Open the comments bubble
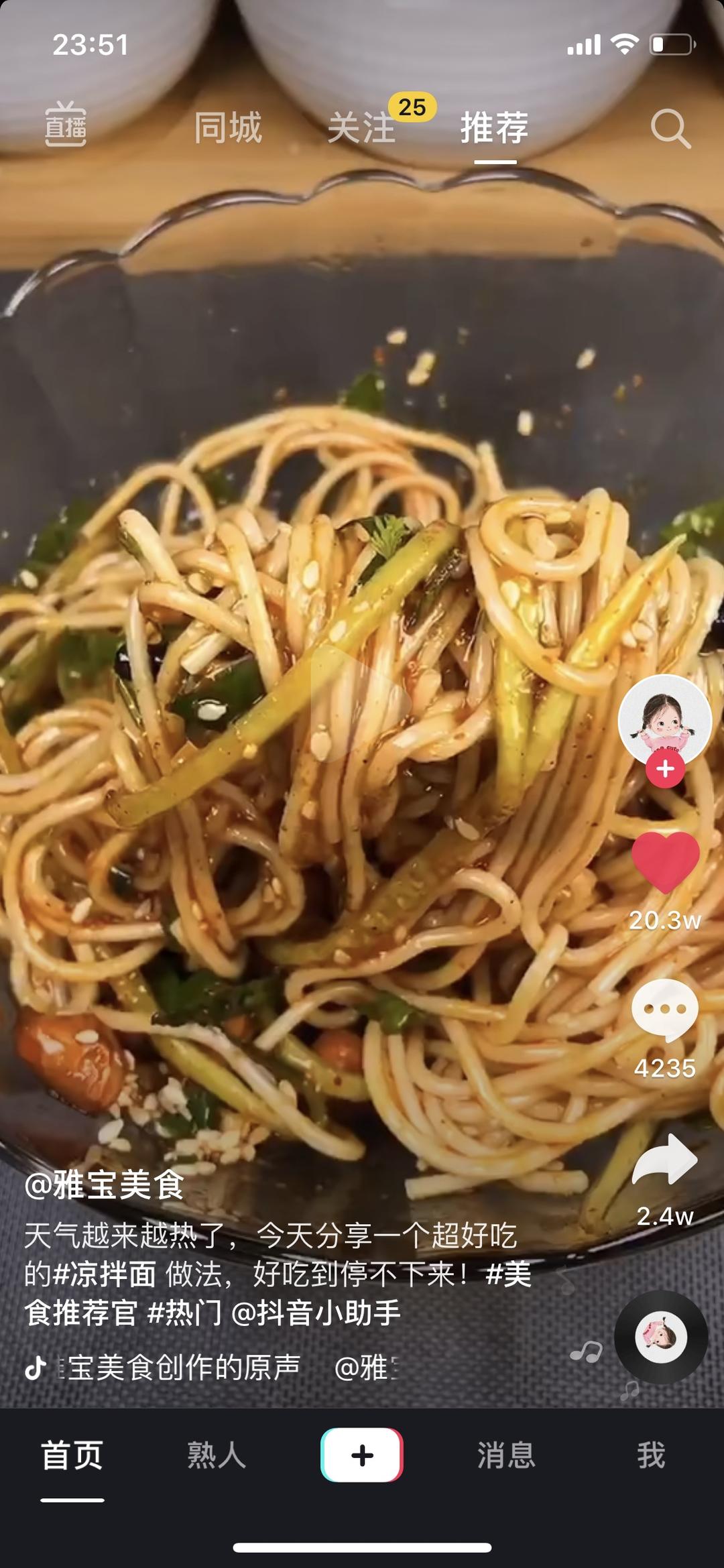724x1568 pixels. [x=665, y=1010]
